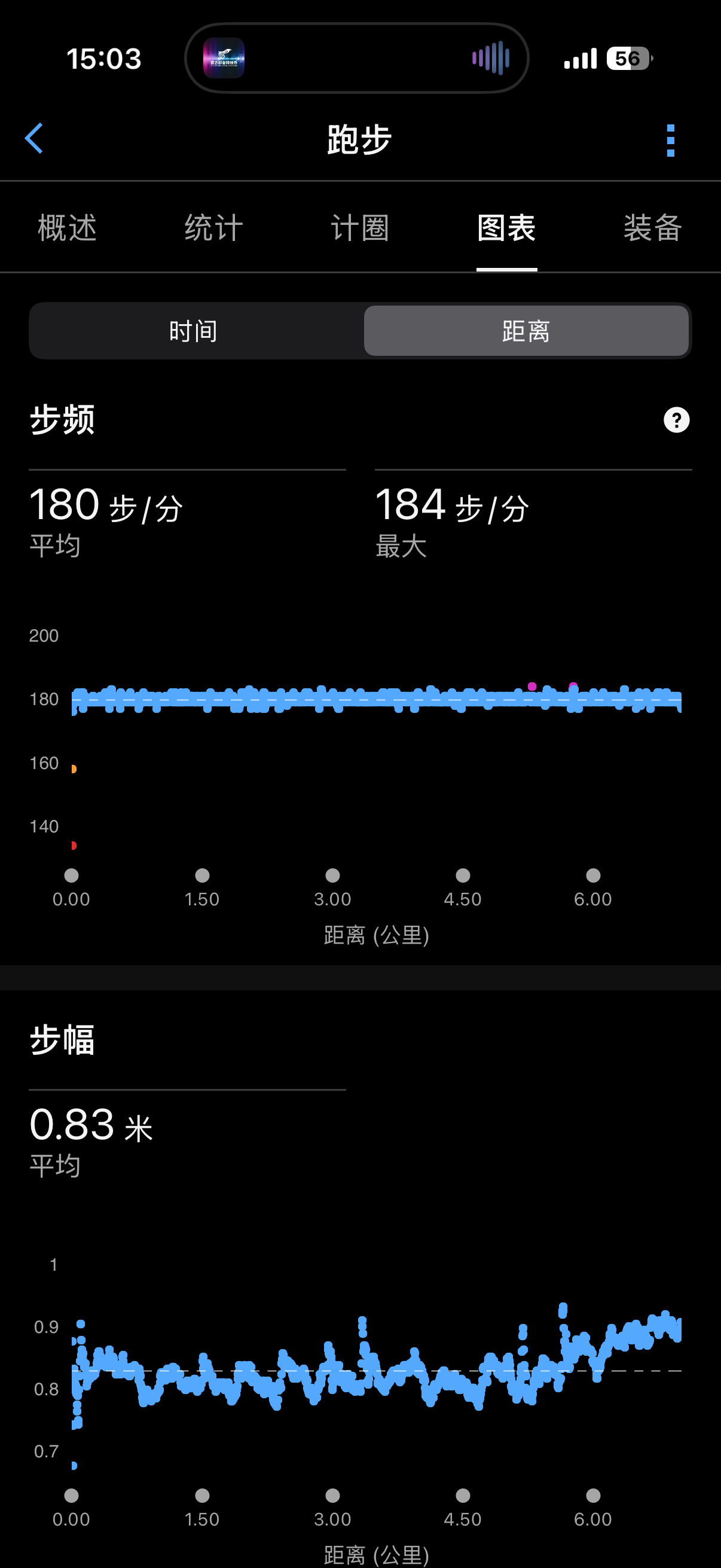This screenshot has height=1568, width=721.
Task: Switch to the 装备 tab
Action: (652, 228)
